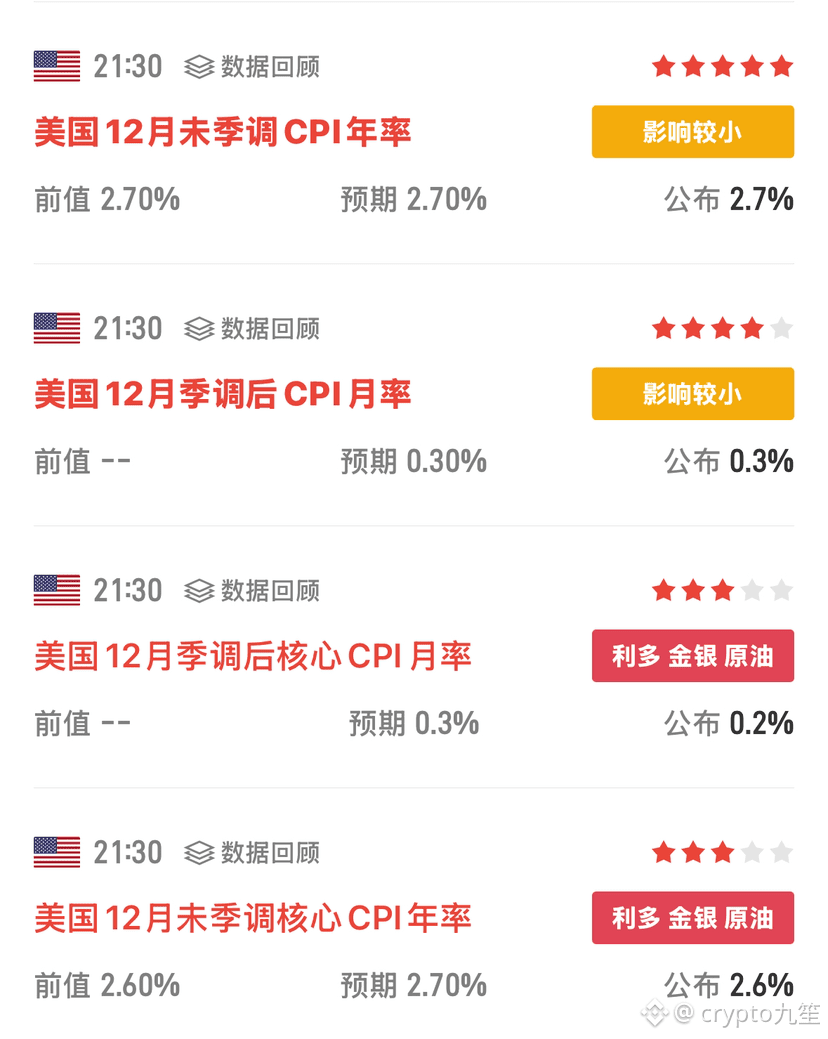This screenshot has height=1039, width=828.
Task: Click the last gray star on the bottom rating
Action: pyautogui.click(x=781, y=853)
